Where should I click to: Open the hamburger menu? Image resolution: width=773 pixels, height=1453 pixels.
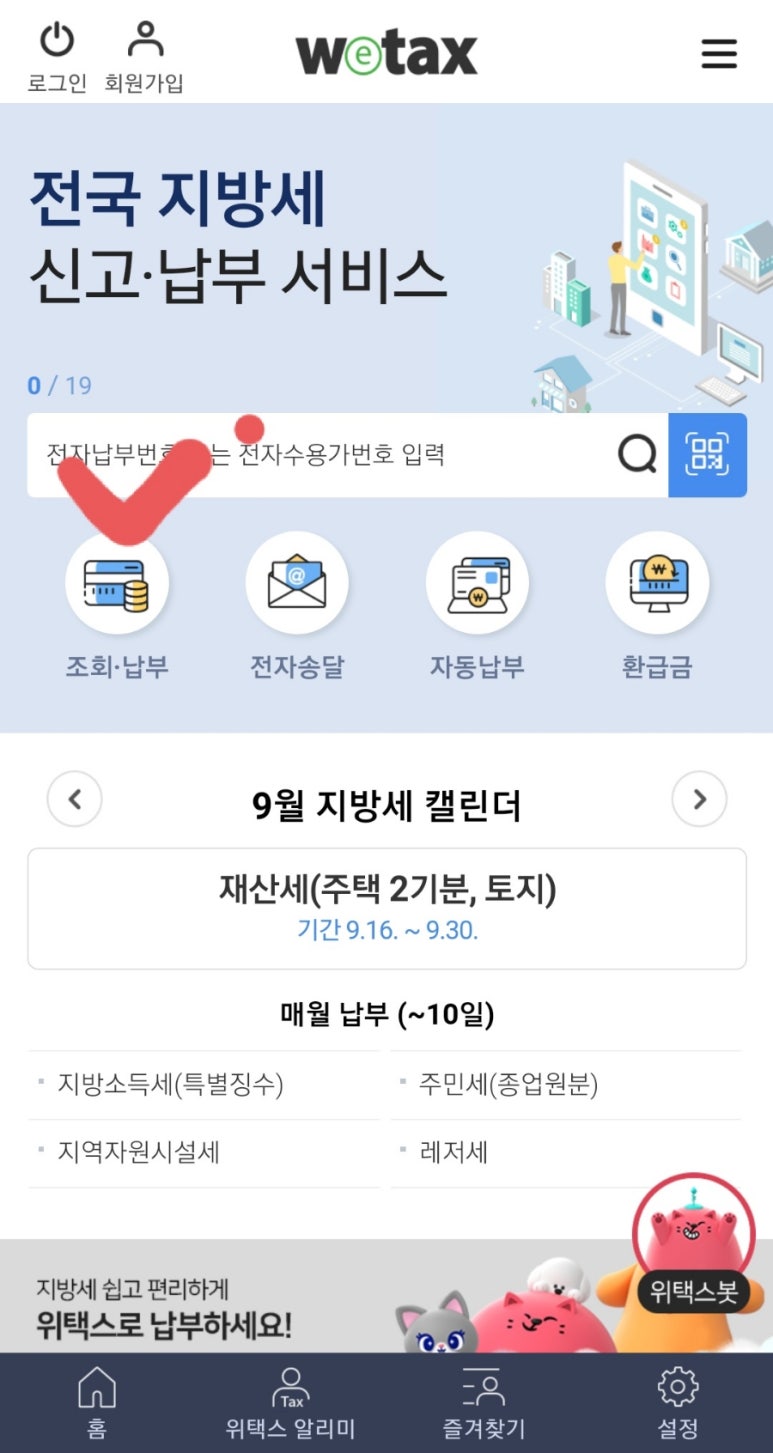point(718,54)
